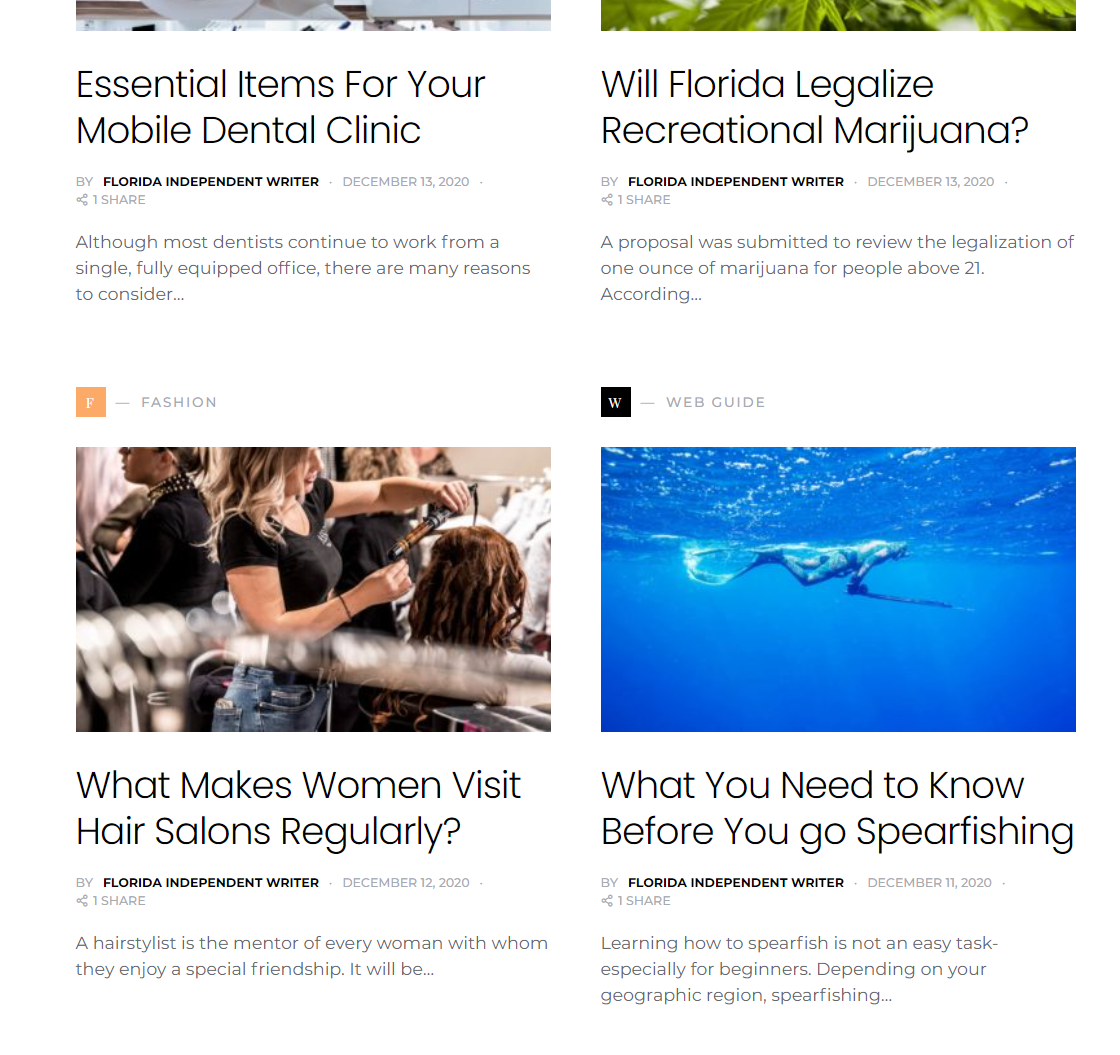
Task: Open the What You Need to Know spearfishing article
Action: click(x=837, y=808)
